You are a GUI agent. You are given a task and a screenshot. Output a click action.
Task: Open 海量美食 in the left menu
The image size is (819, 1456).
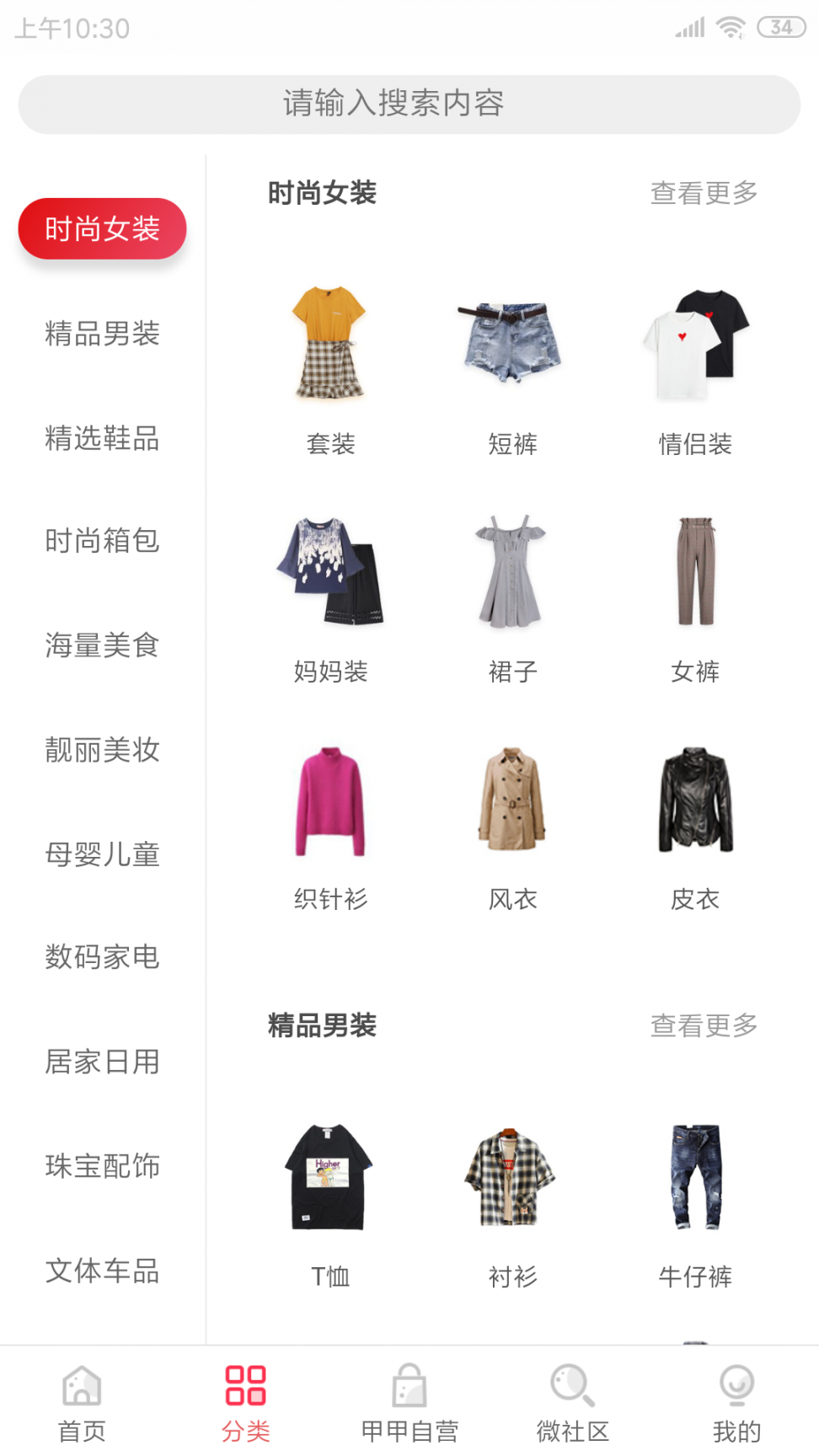[x=102, y=646]
